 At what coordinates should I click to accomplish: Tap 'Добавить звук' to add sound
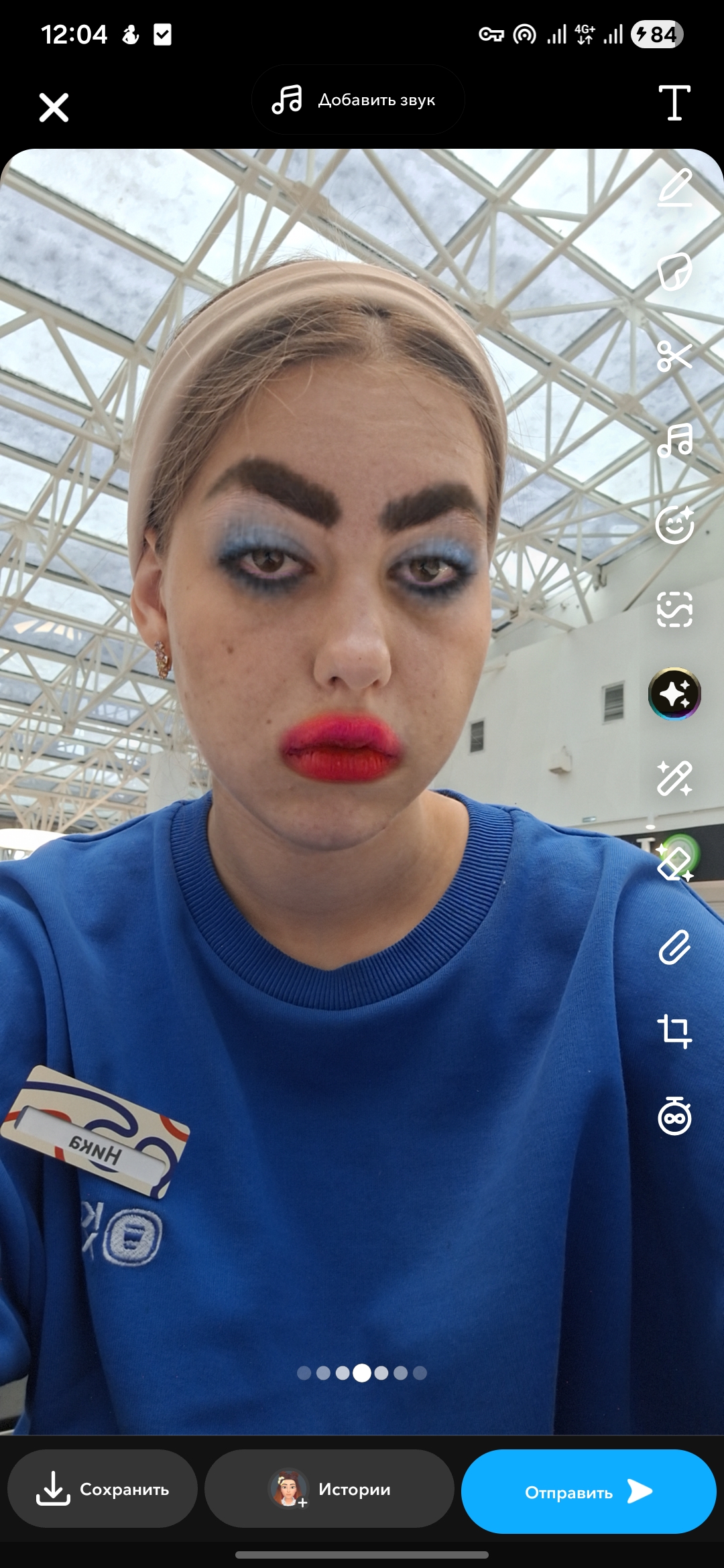358,100
